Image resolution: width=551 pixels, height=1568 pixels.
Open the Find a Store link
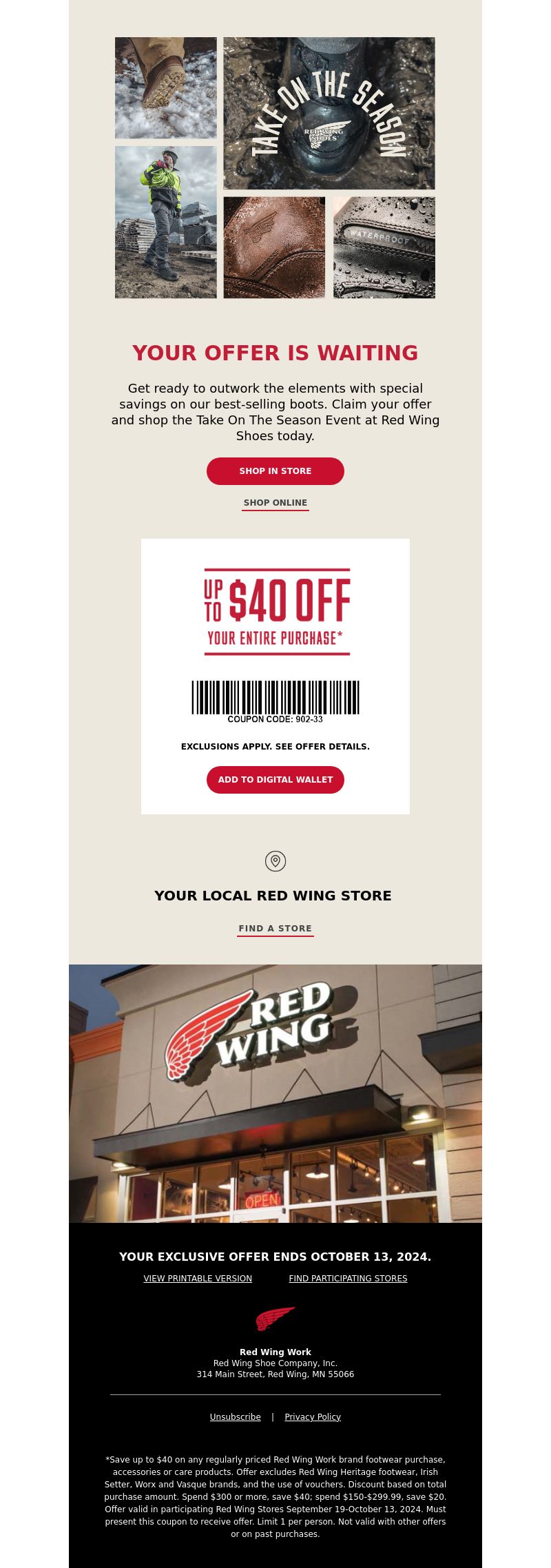point(275,929)
